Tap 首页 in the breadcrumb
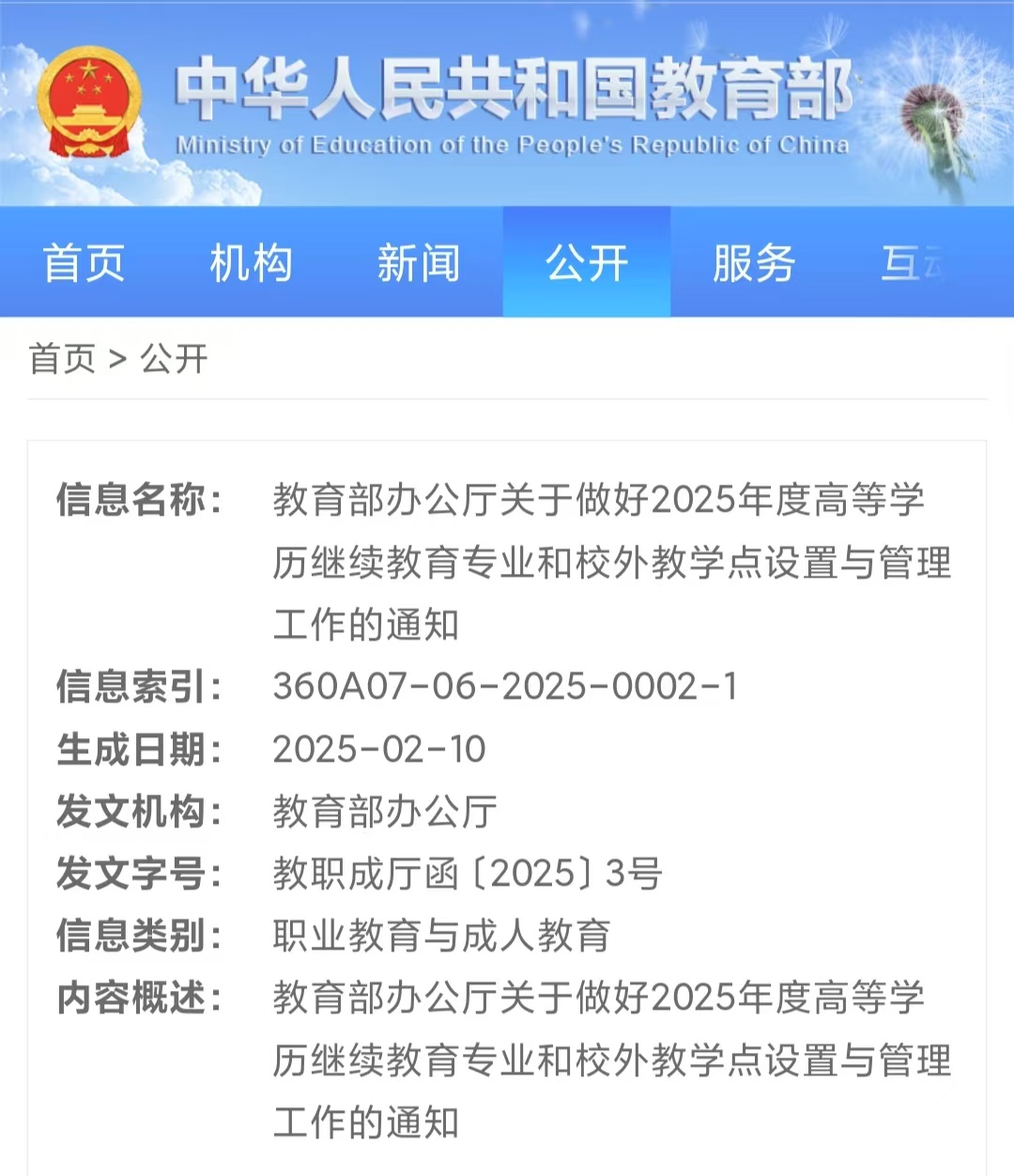The image size is (1014, 1176). click(x=62, y=358)
